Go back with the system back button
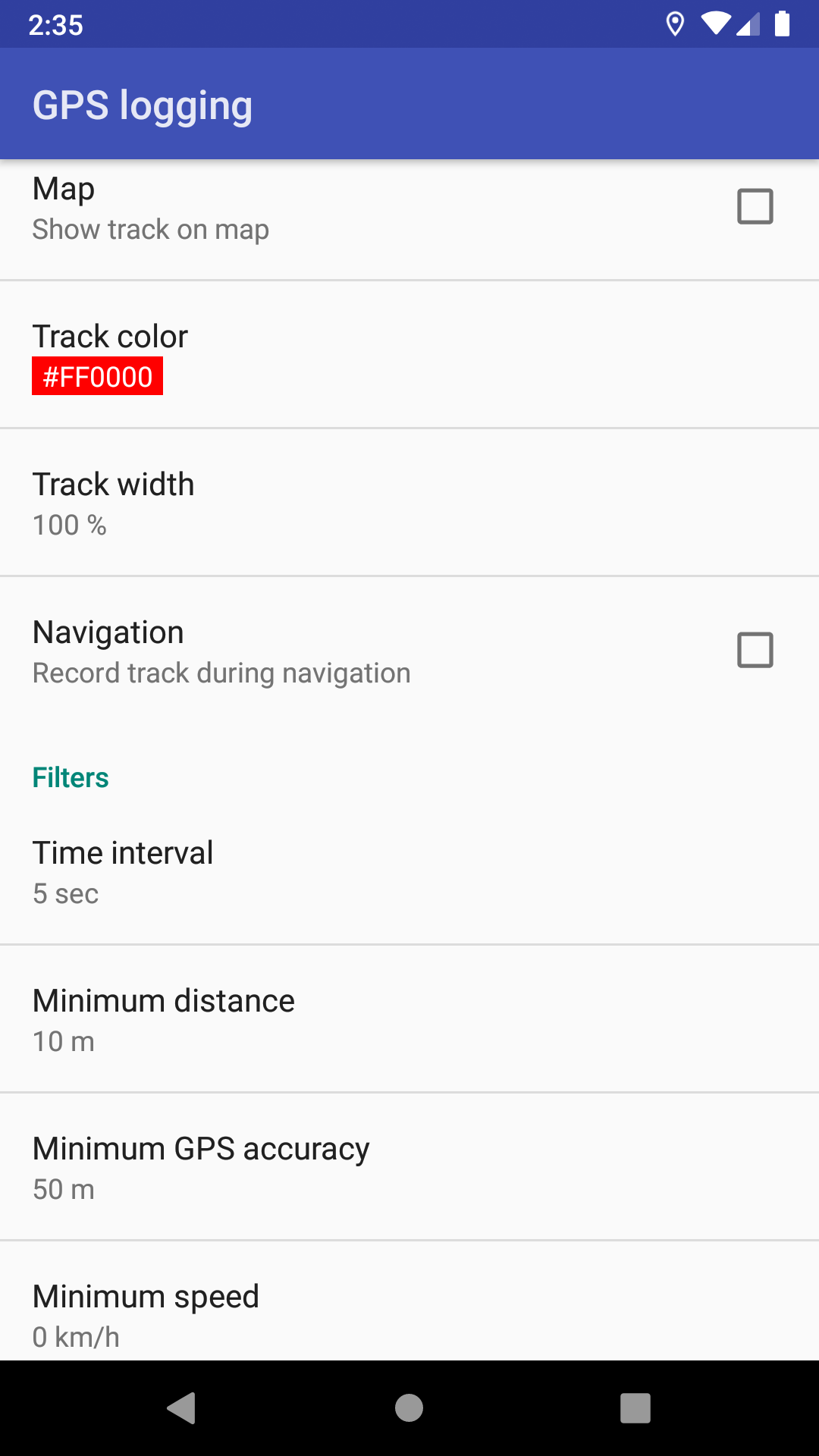819x1456 pixels. [x=181, y=1408]
